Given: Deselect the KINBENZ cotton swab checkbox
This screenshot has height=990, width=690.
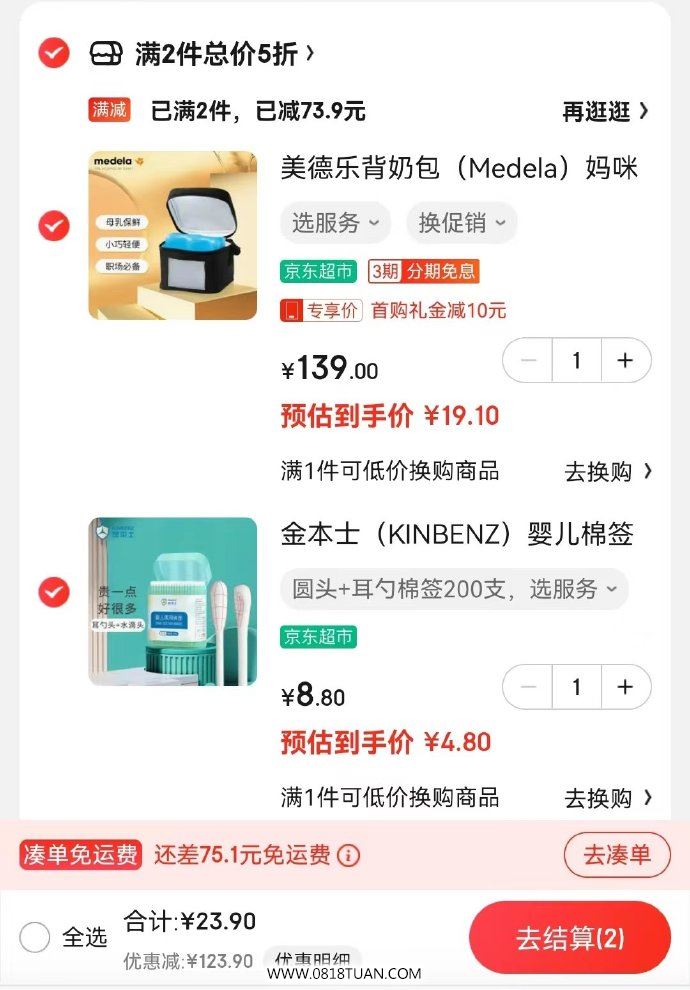Looking at the screenshot, I should point(54,592).
